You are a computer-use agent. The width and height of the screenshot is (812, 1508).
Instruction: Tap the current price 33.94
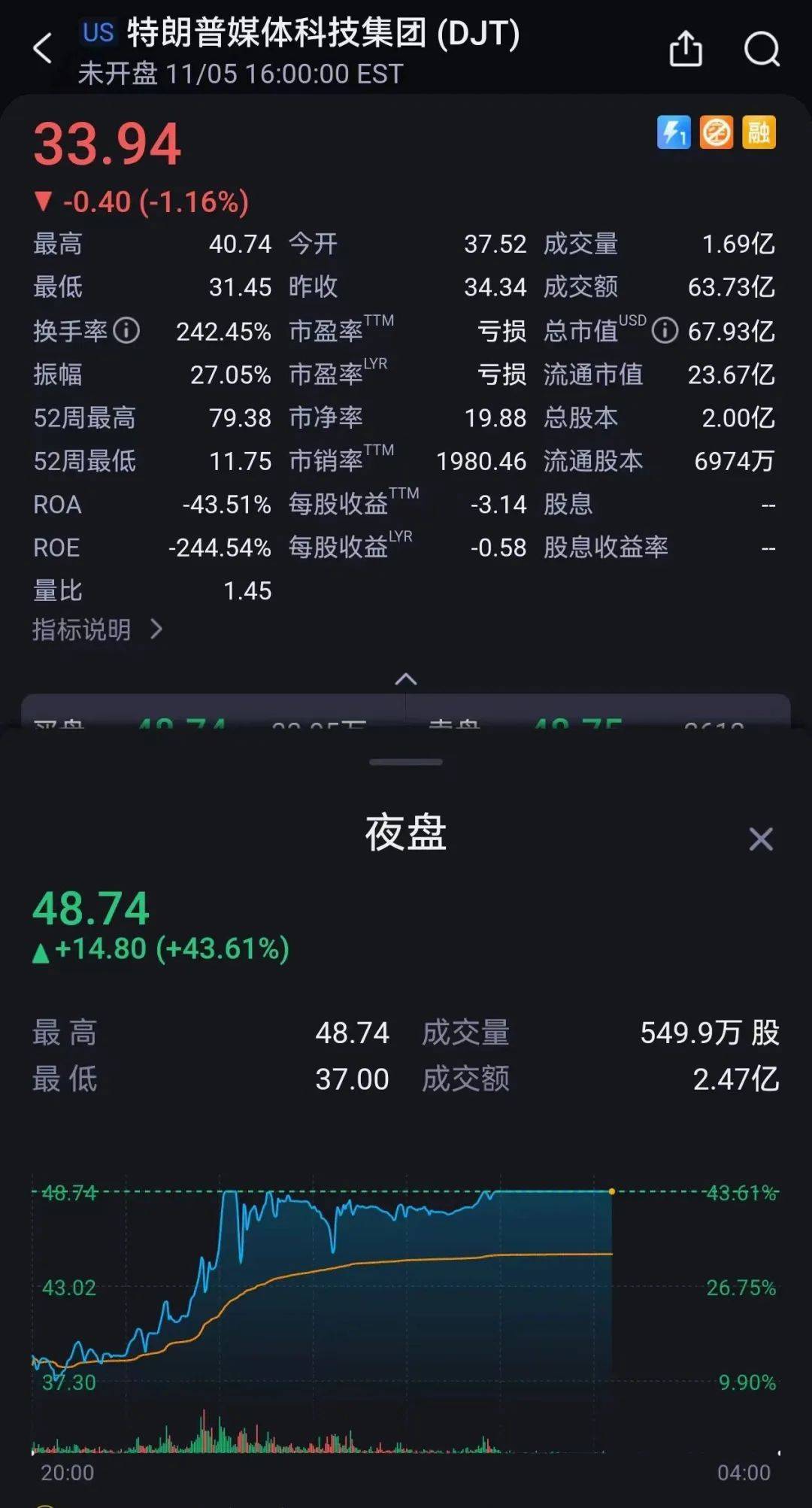(105, 143)
